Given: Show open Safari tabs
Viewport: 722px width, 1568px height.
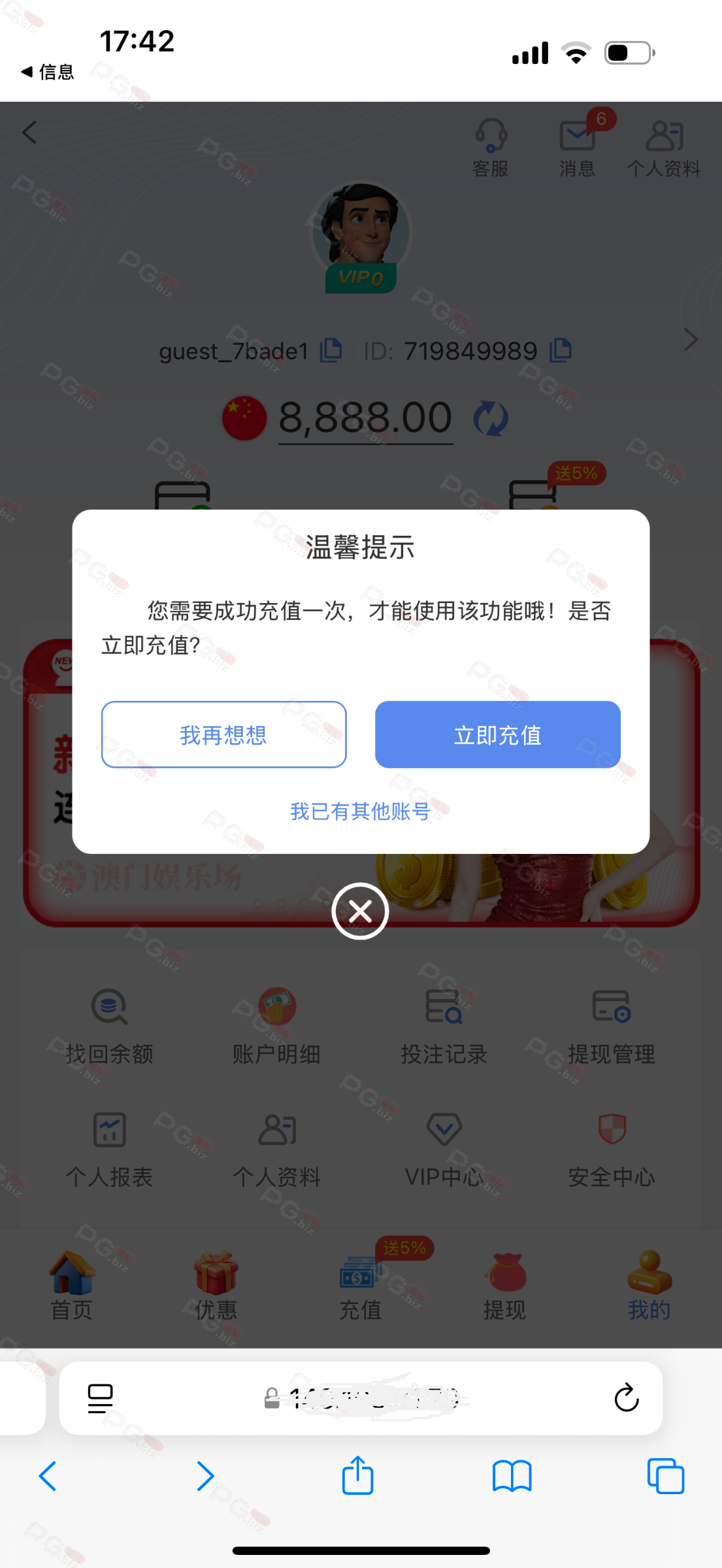Looking at the screenshot, I should 665,1476.
